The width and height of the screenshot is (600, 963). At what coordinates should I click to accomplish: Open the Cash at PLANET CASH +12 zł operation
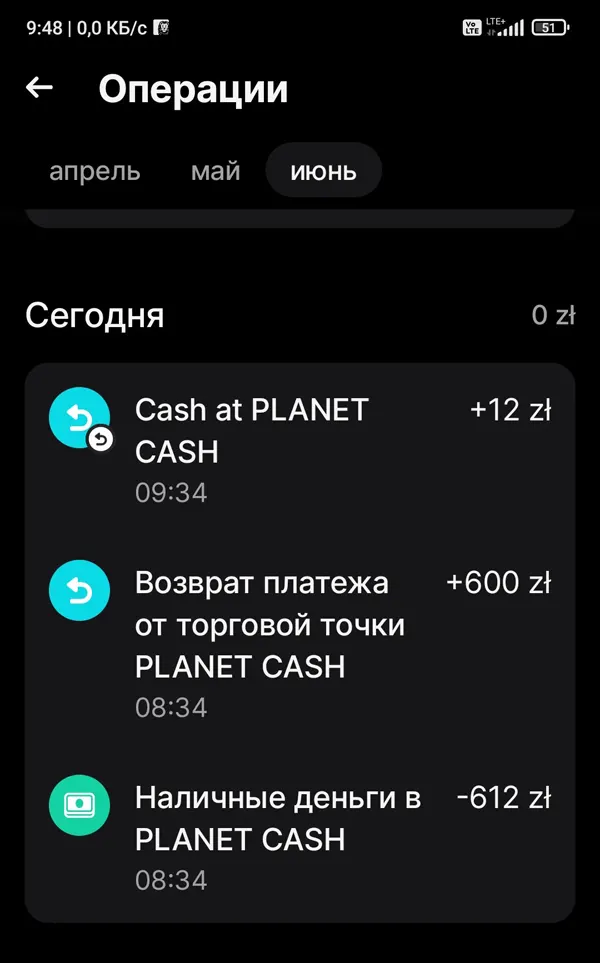(300, 450)
